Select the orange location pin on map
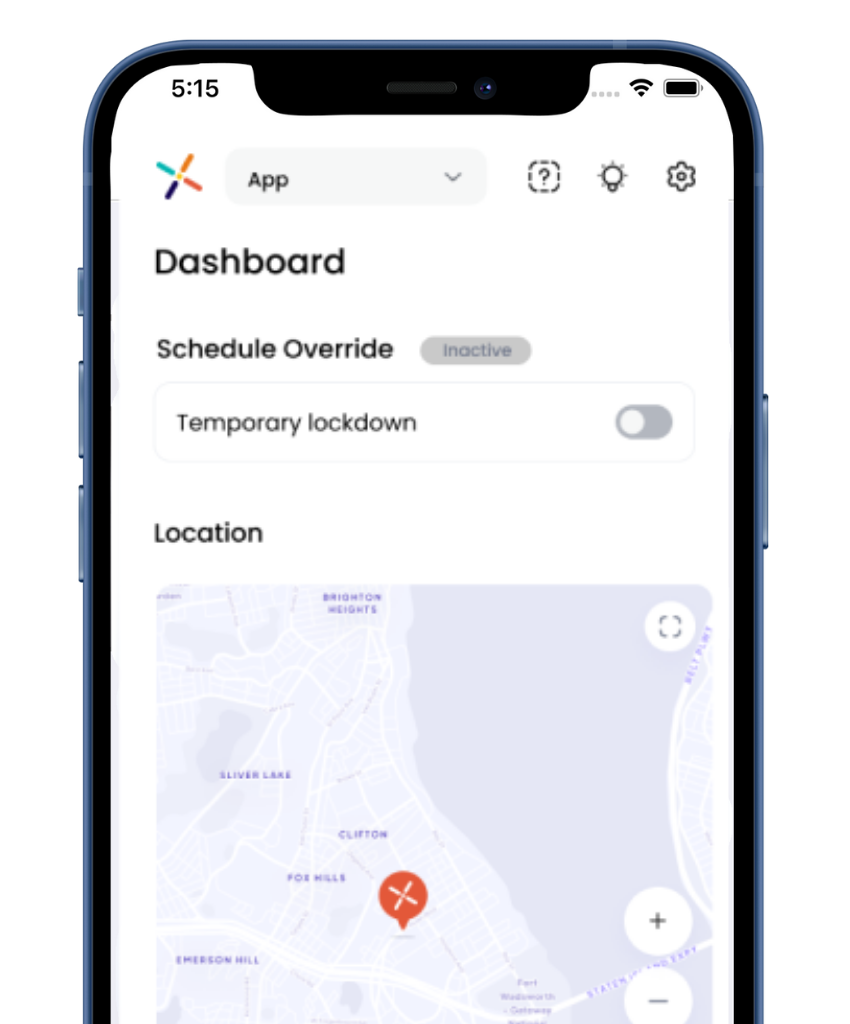The width and height of the screenshot is (850, 1024). pyautogui.click(x=403, y=896)
